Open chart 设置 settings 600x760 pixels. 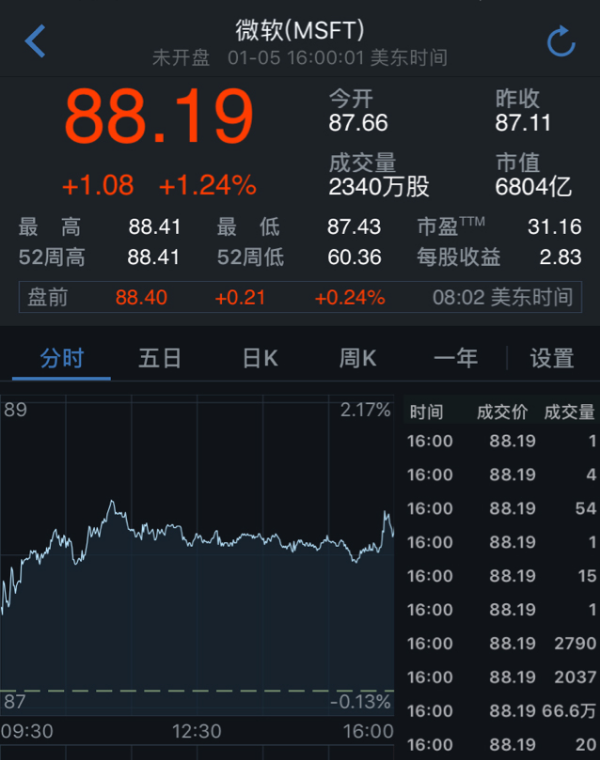pos(551,358)
